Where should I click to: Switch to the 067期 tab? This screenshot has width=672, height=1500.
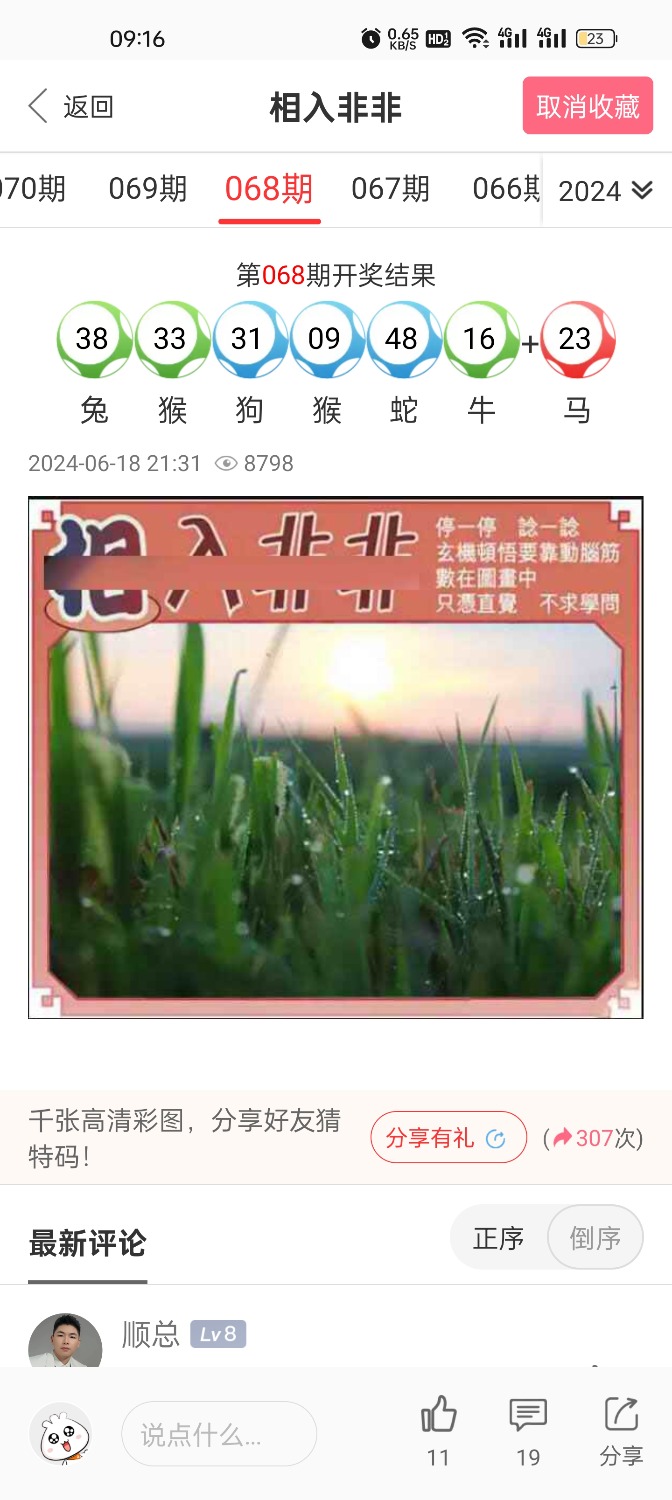pos(390,188)
